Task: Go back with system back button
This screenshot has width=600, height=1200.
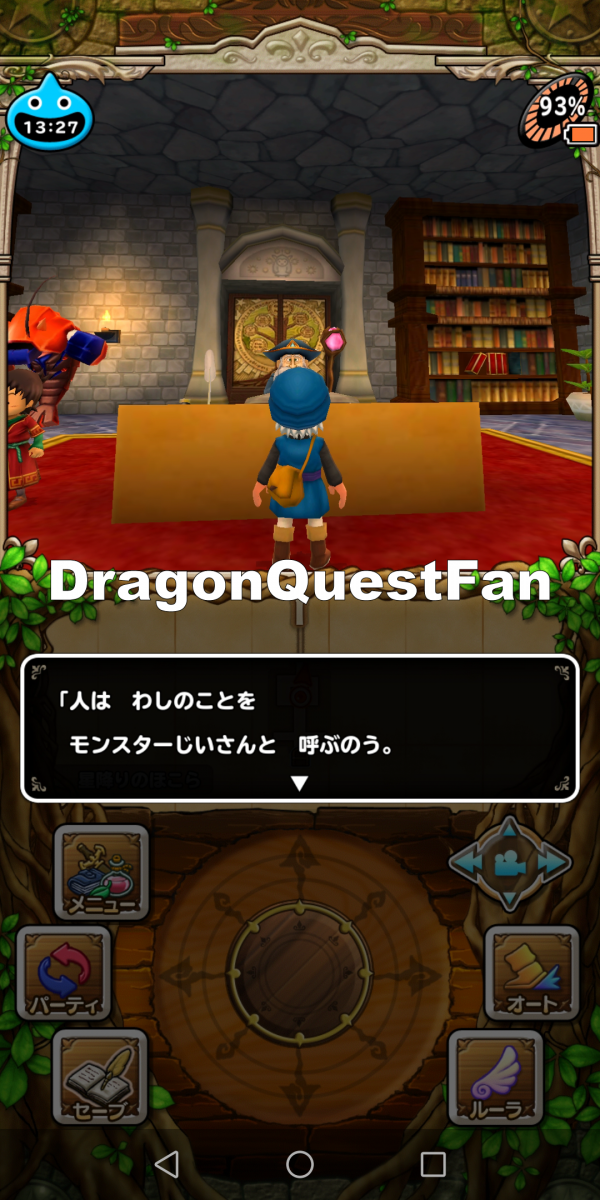Action: [x=167, y=1163]
